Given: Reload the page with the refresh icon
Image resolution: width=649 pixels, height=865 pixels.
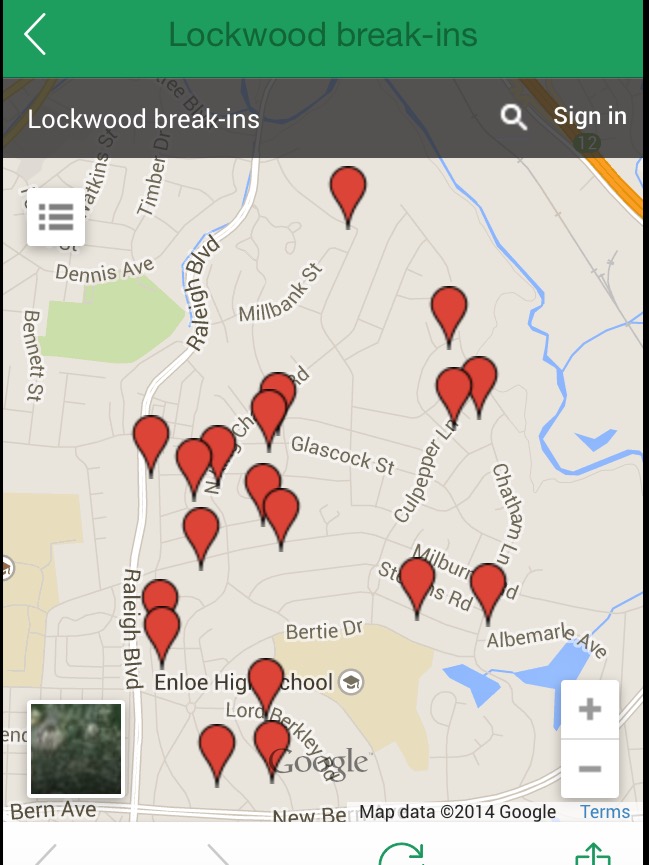Looking at the screenshot, I should pos(401,853).
